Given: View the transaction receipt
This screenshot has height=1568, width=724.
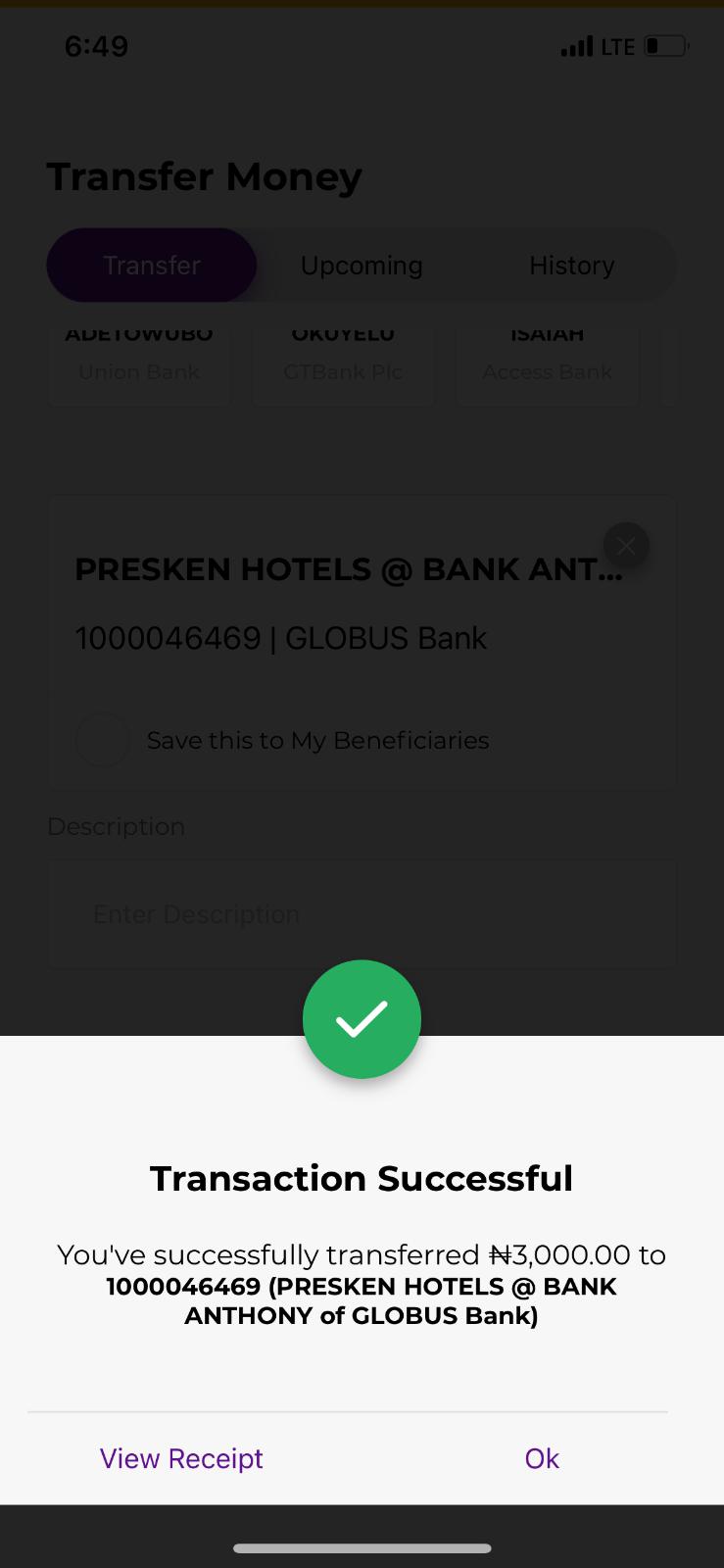Looking at the screenshot, I should pos(181,1458).
